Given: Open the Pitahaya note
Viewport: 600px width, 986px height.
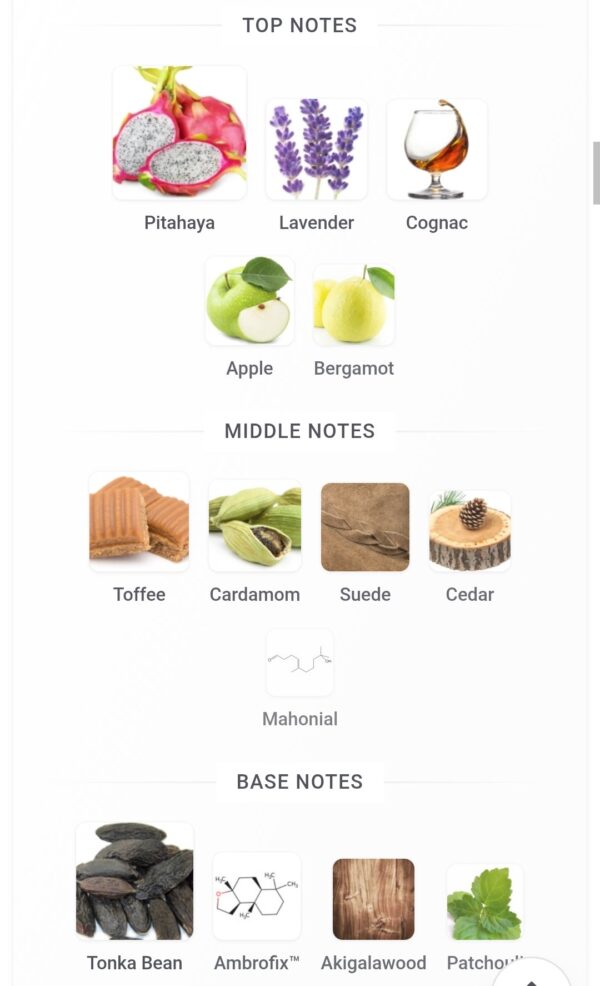Looking at the screenshot, I should coord(179,133).
